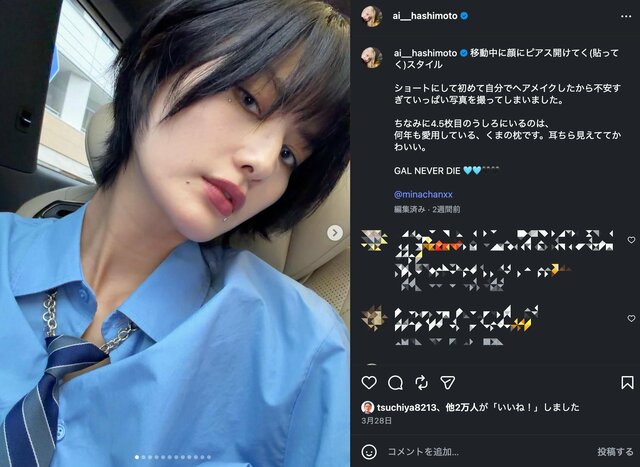Bookmark this post
This screenshot has width=640, height=467.
click(627, 383)
